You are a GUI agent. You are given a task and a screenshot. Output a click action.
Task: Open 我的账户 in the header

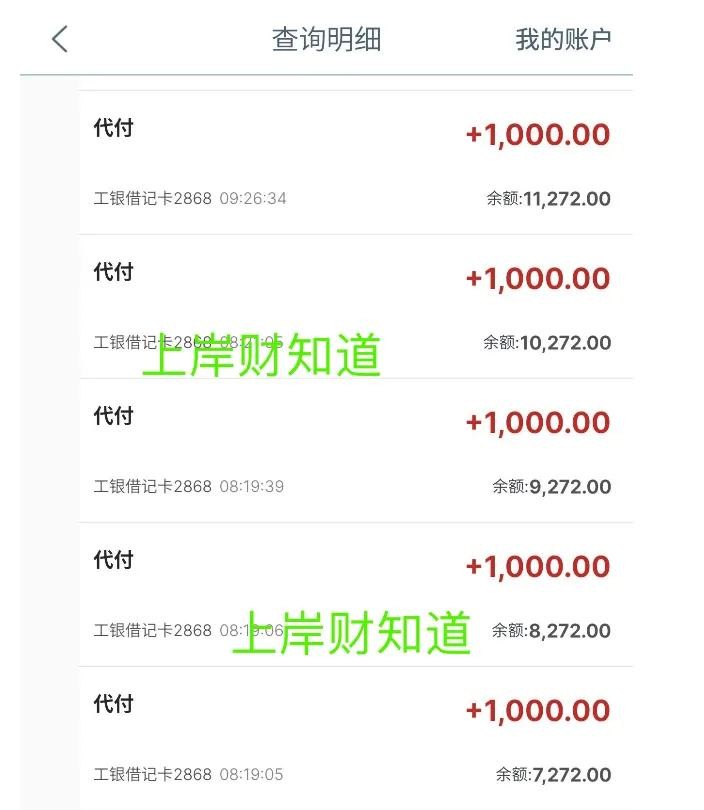click(x=563, y=40)
